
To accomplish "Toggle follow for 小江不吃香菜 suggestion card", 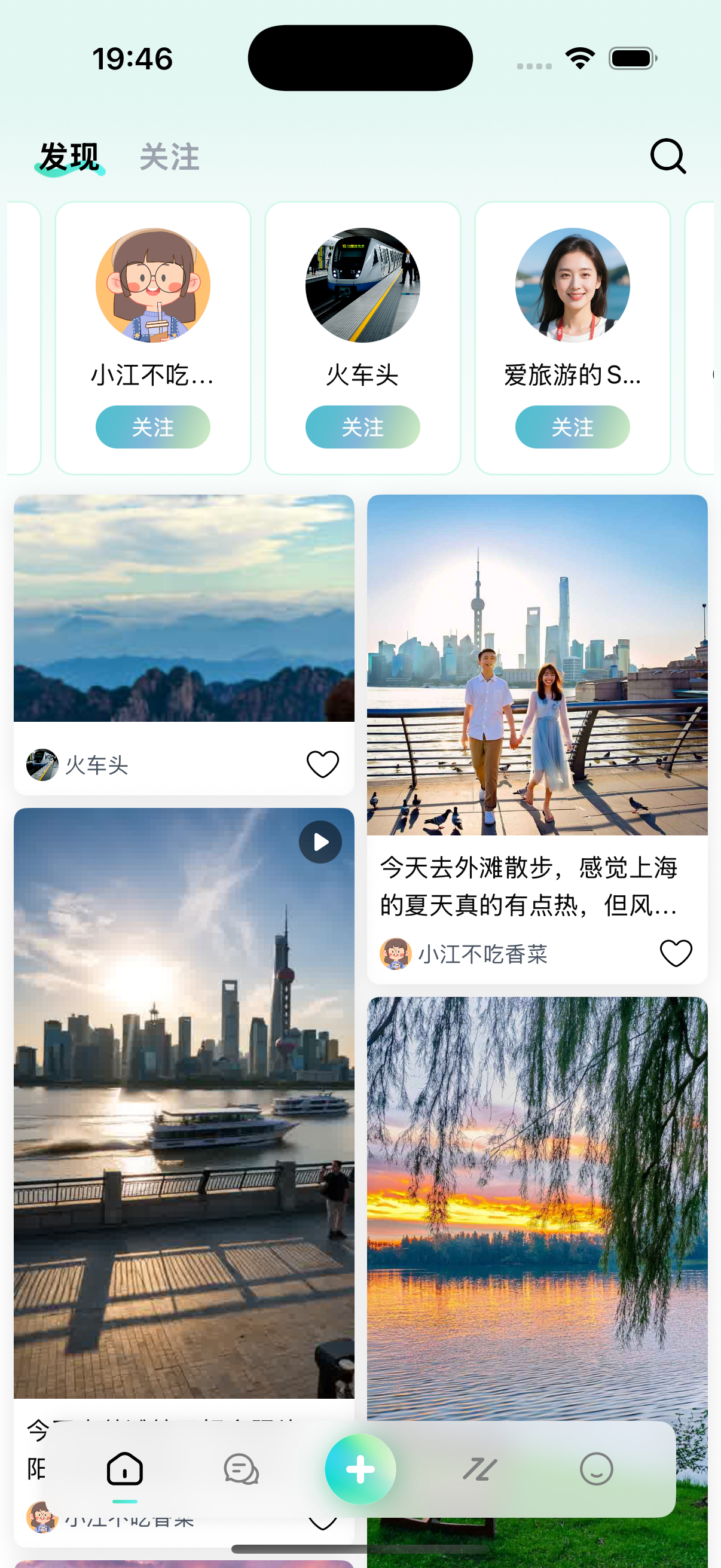I will click(152, 428).
